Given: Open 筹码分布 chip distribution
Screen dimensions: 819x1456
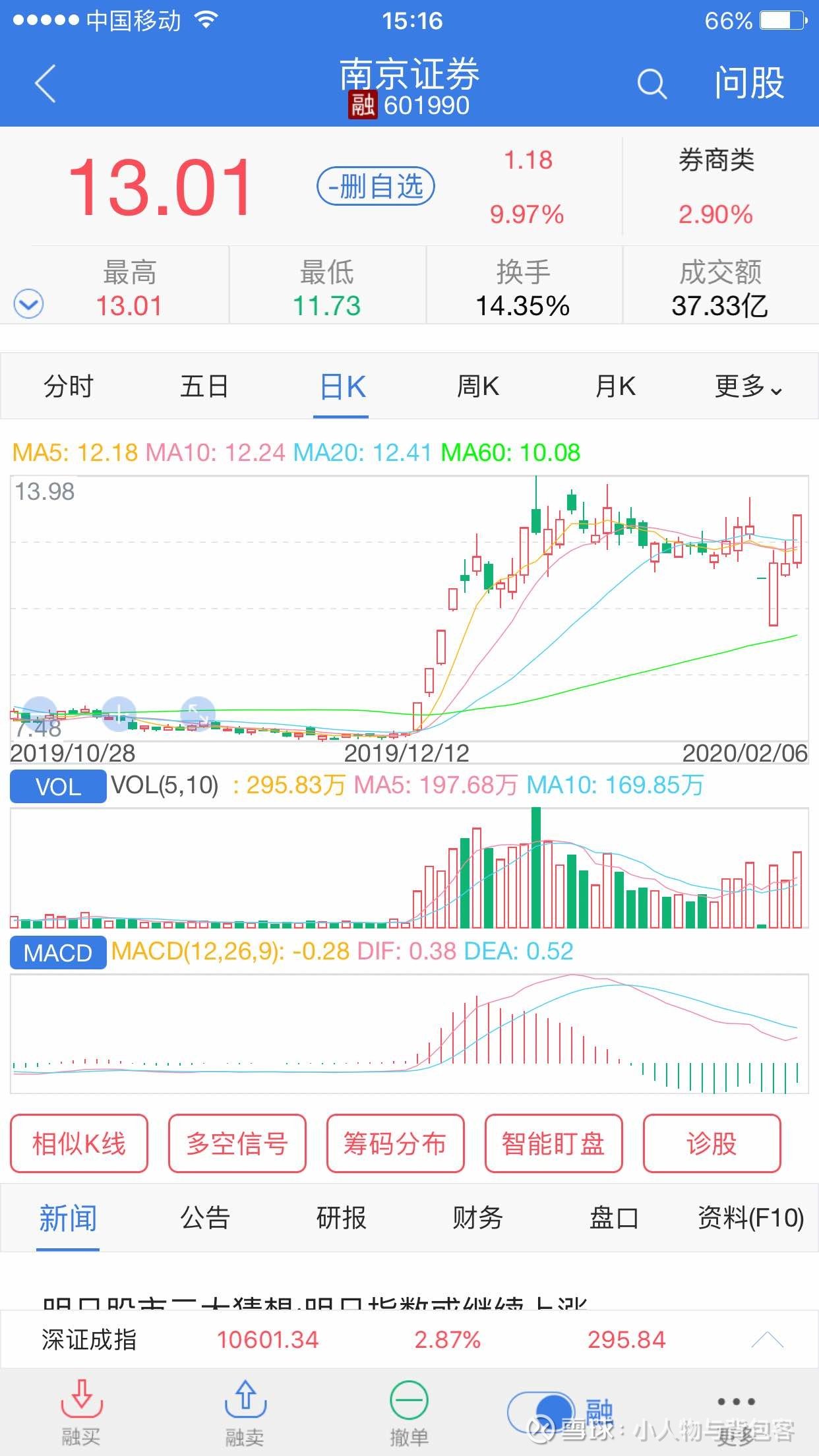Looking at the screenshot, I should pyautogui.click(x=396, y=1143).
